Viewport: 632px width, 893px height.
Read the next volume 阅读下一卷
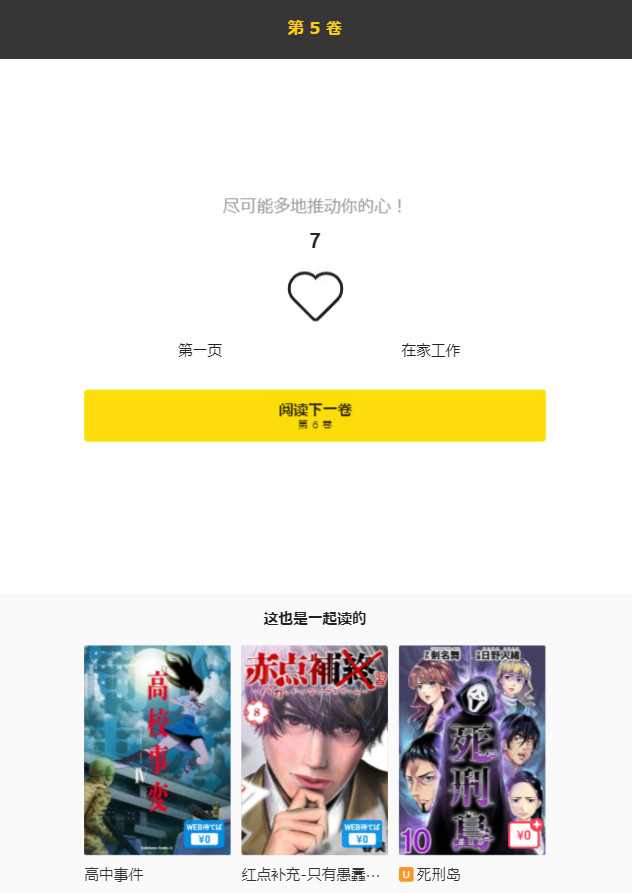(x=315, y=415)
